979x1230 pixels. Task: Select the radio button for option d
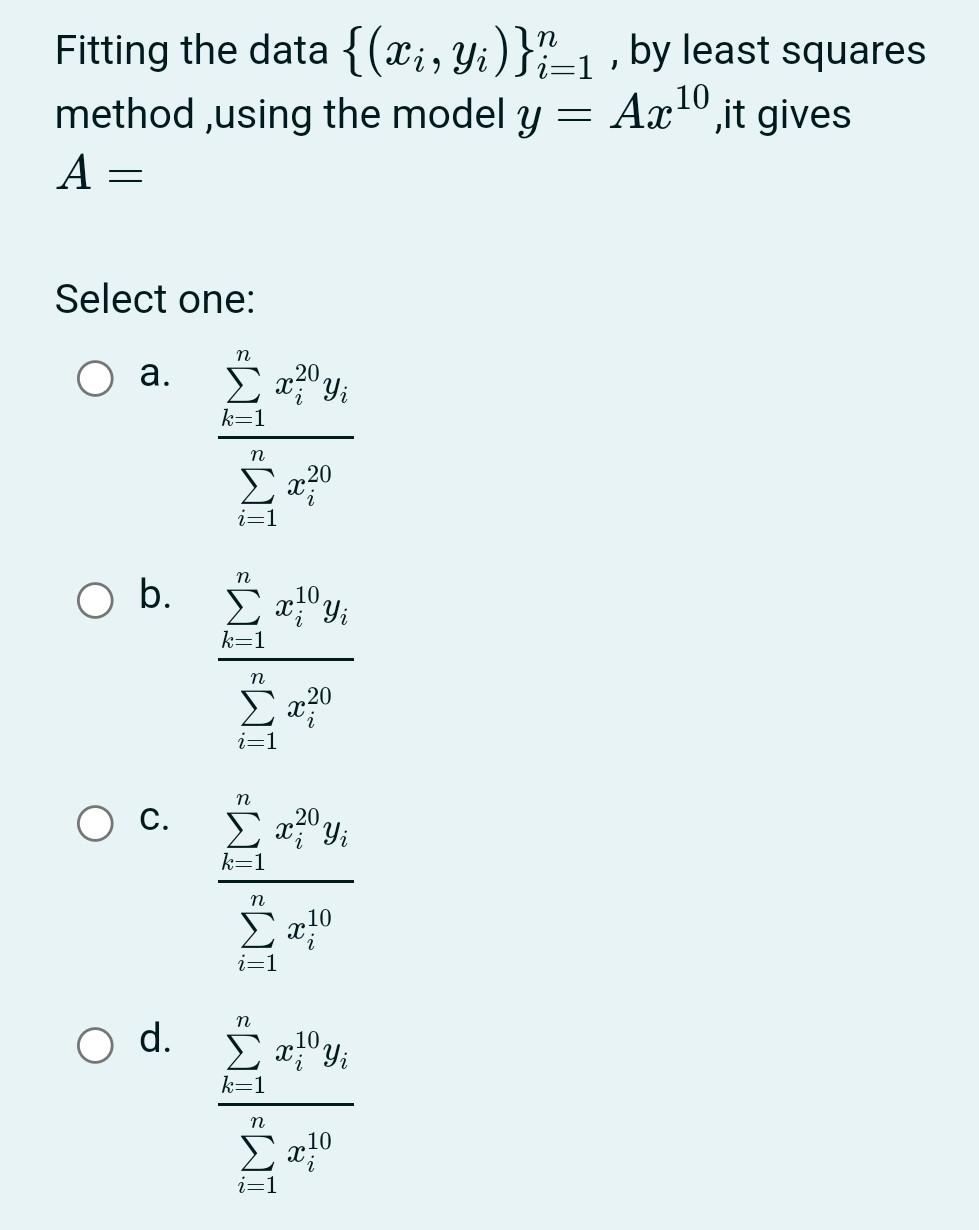pos(93,1047)
